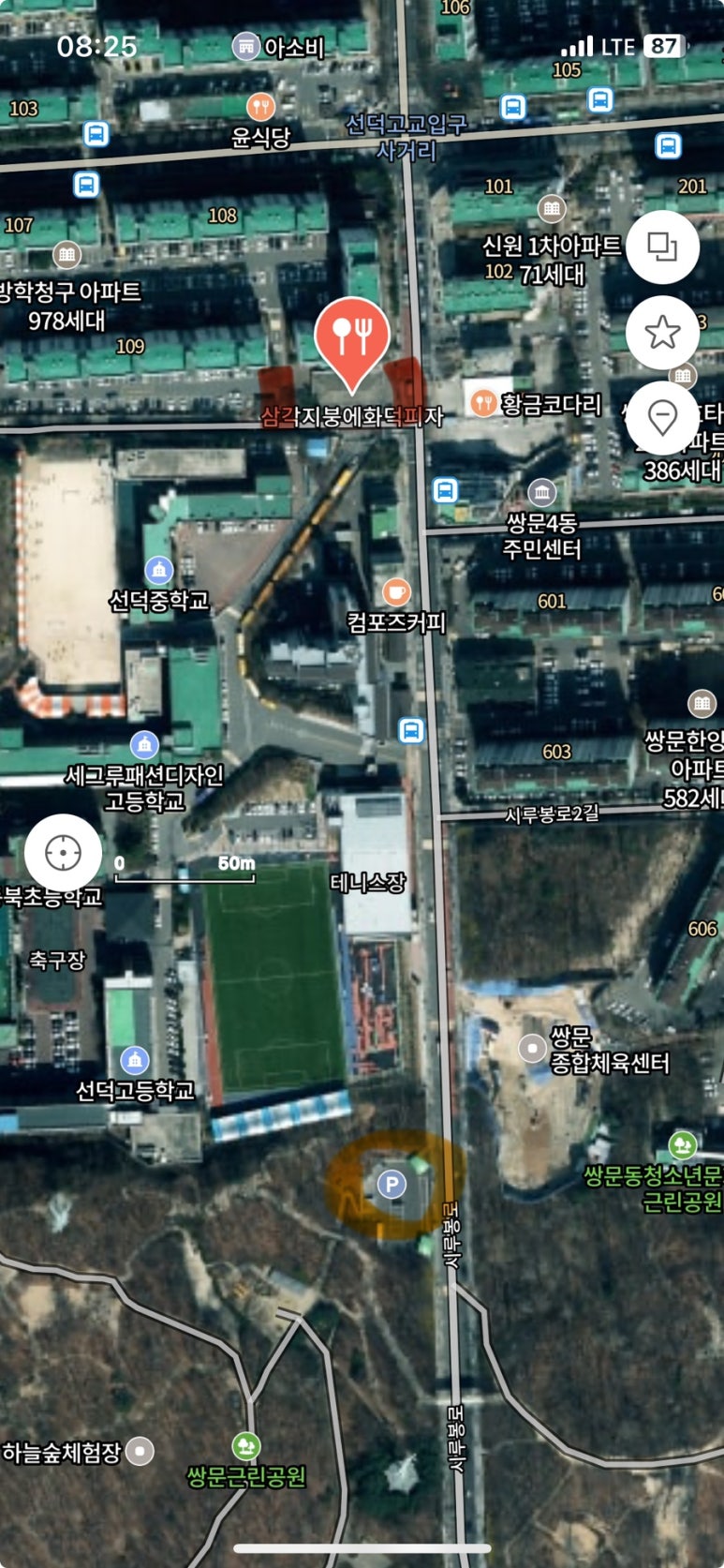Select the 세그루패션디자인 고등학교 marker
Screen dimensions: 724x1568
144,744
